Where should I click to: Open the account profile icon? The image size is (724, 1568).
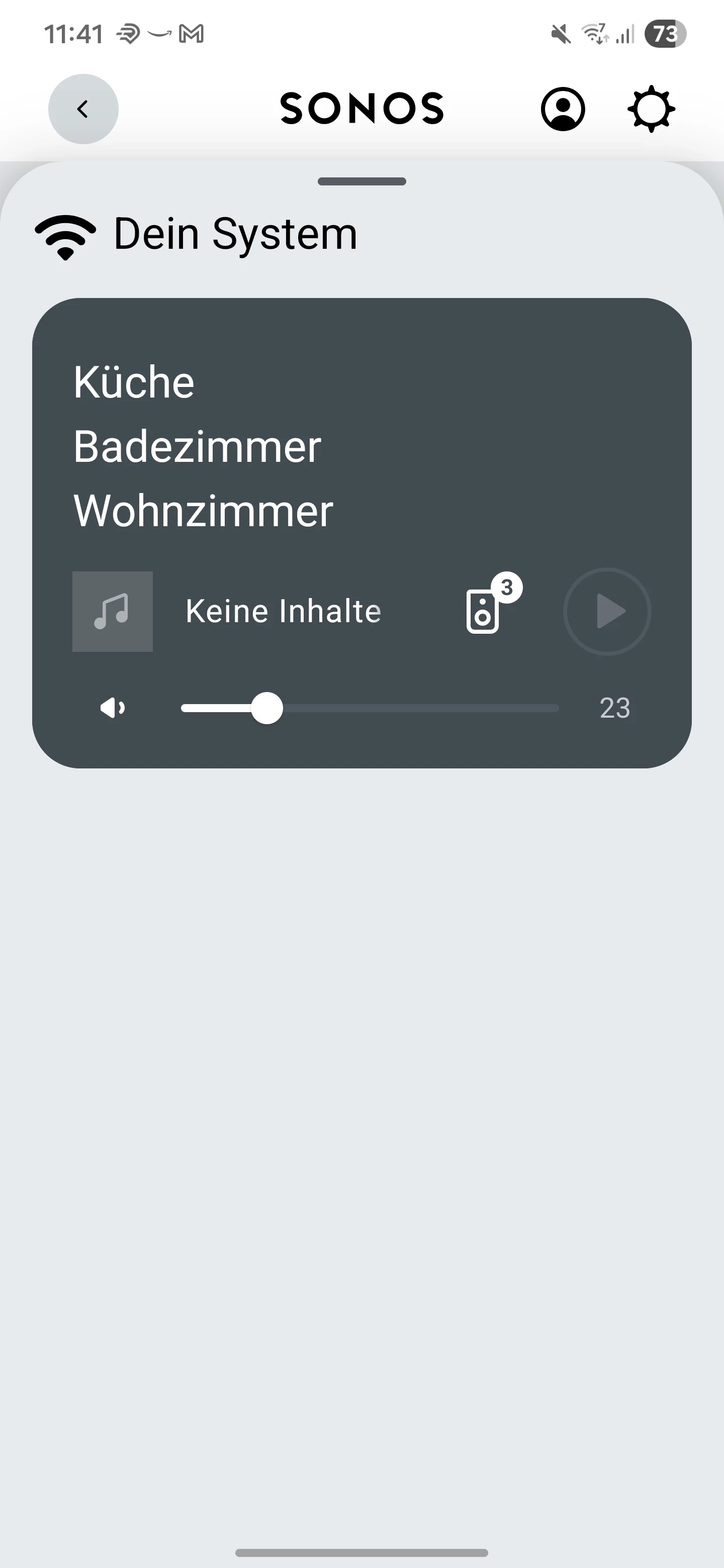[563, 109]
